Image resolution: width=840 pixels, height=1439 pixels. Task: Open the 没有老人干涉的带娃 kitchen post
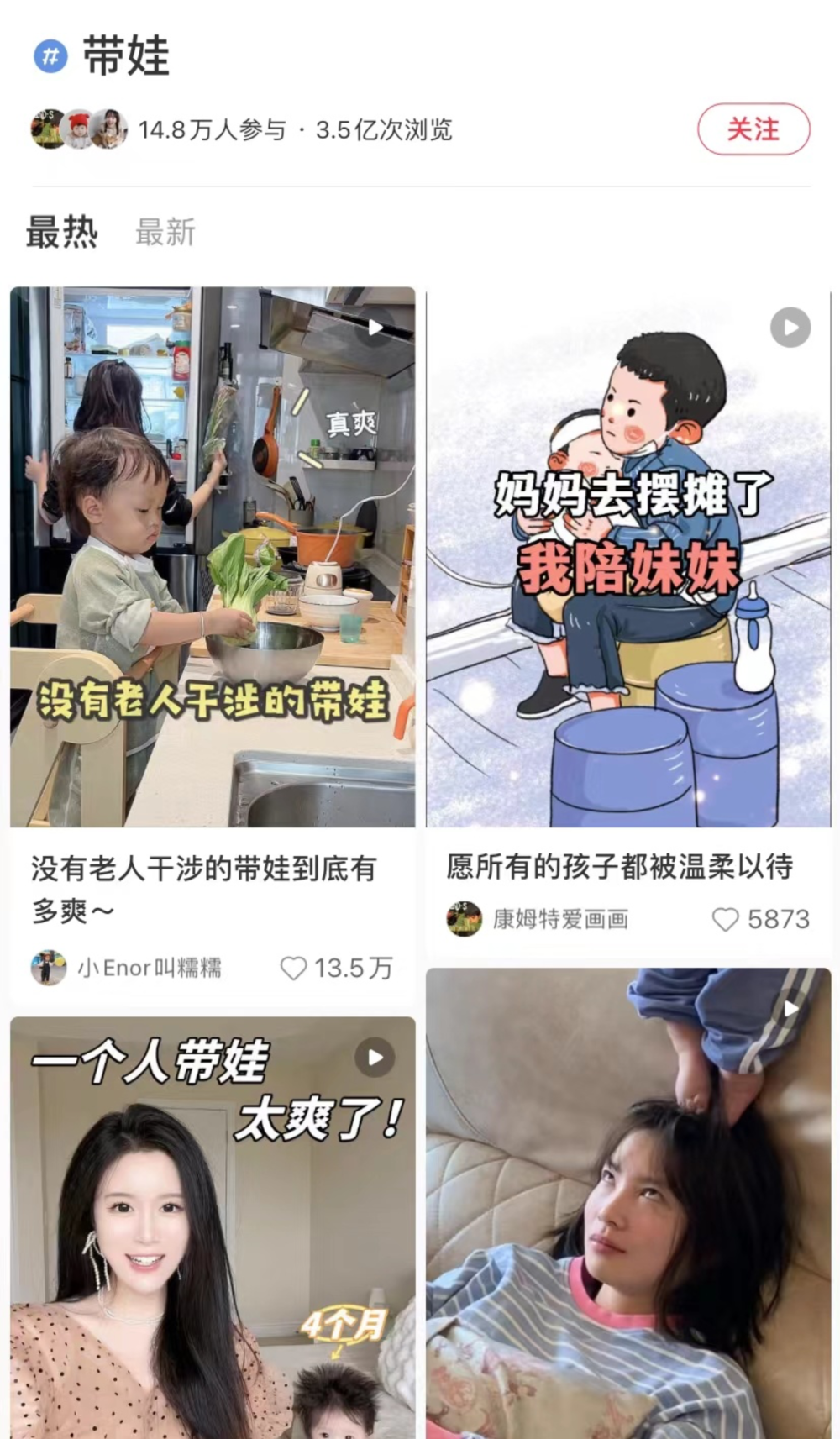pyautogui.click(x=213, y=556)
